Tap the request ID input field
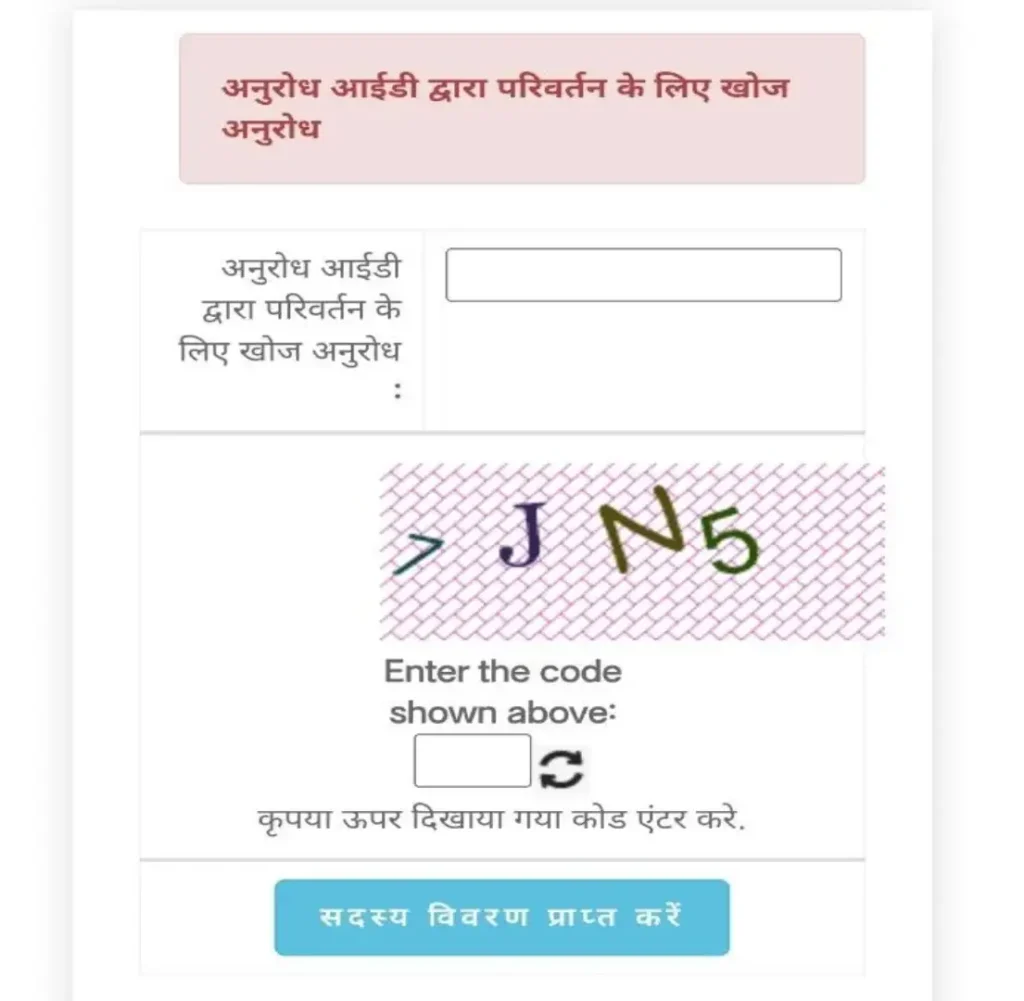The height and width of the screenshot is (1001, 1024). point(643,275)
